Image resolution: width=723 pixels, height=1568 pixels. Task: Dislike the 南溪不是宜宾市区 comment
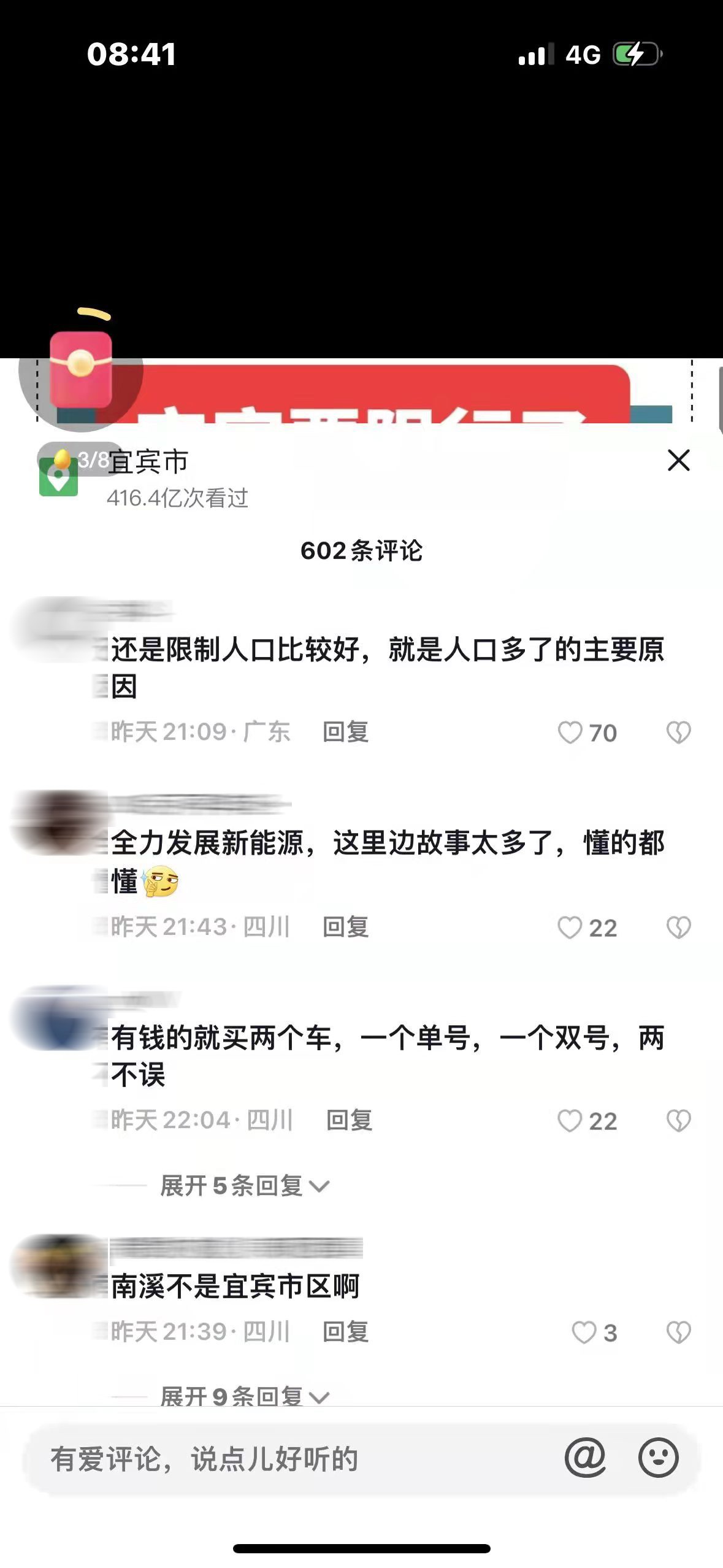point(678,1332)
